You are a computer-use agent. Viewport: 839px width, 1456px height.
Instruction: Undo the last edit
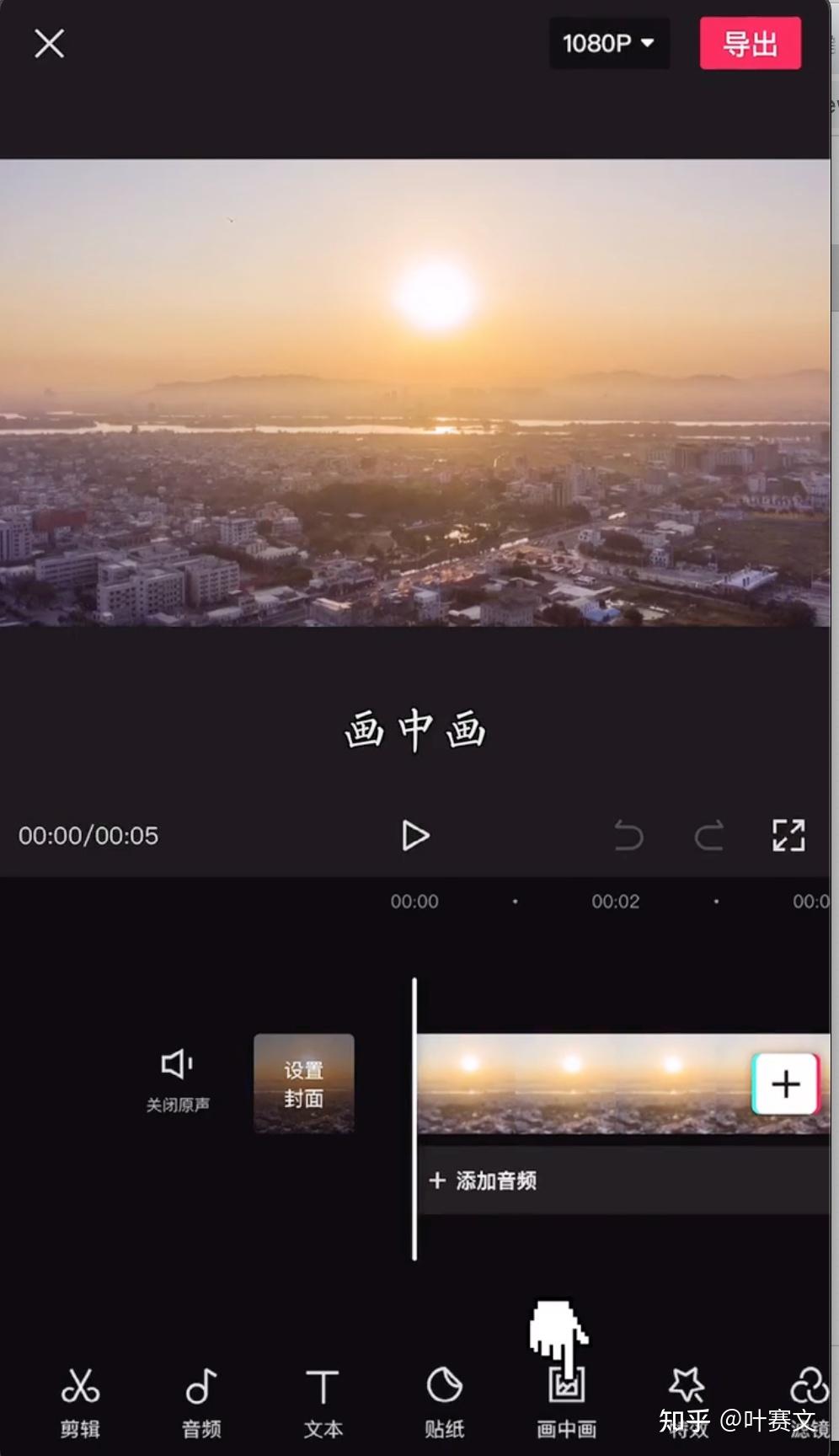pos(628,836)
